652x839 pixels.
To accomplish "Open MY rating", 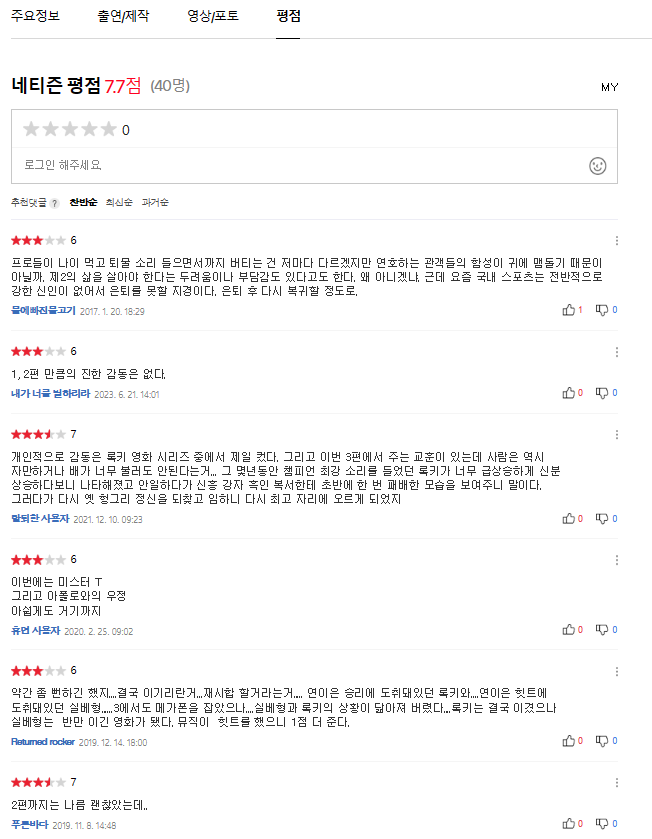I will tap(609, 87).
